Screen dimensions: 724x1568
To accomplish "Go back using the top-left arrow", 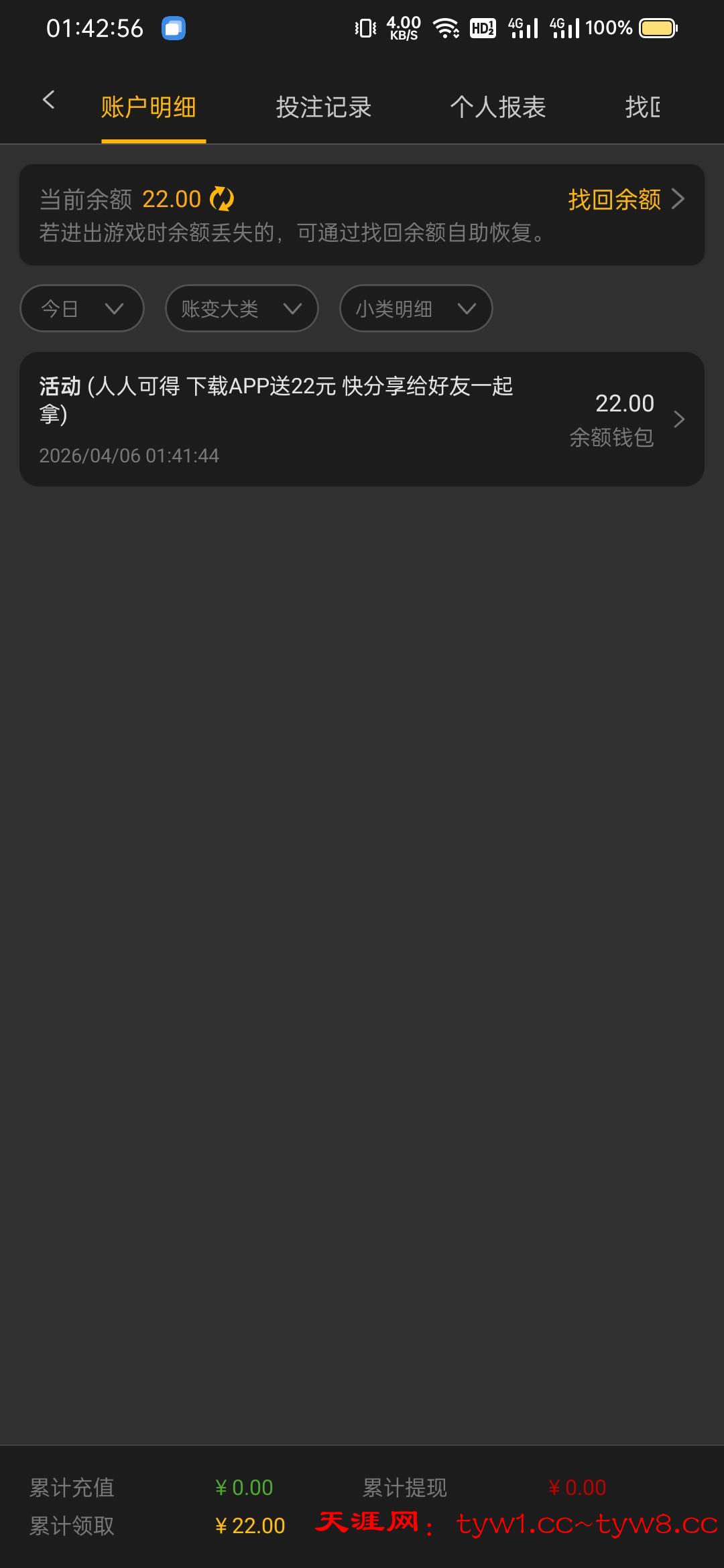I will coord(48,101).
